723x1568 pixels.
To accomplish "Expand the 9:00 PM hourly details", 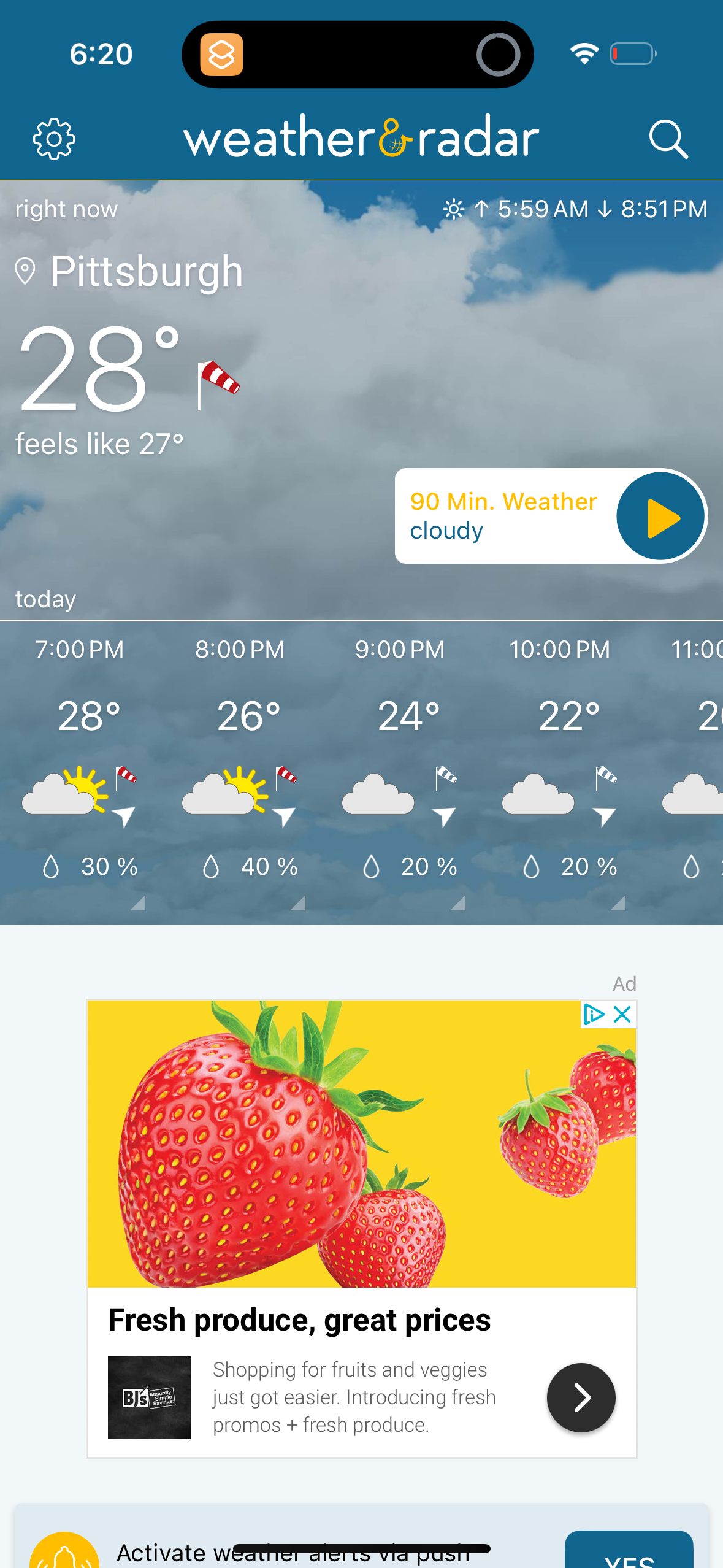I will [460, 904].
